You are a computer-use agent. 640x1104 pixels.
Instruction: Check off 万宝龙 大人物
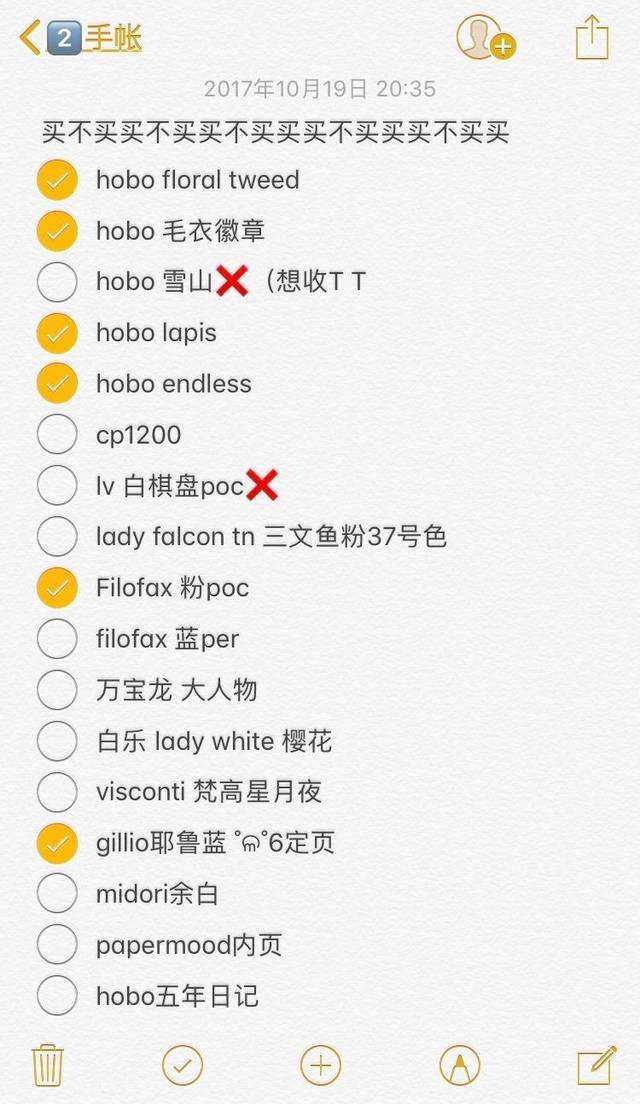click(57, 690)
